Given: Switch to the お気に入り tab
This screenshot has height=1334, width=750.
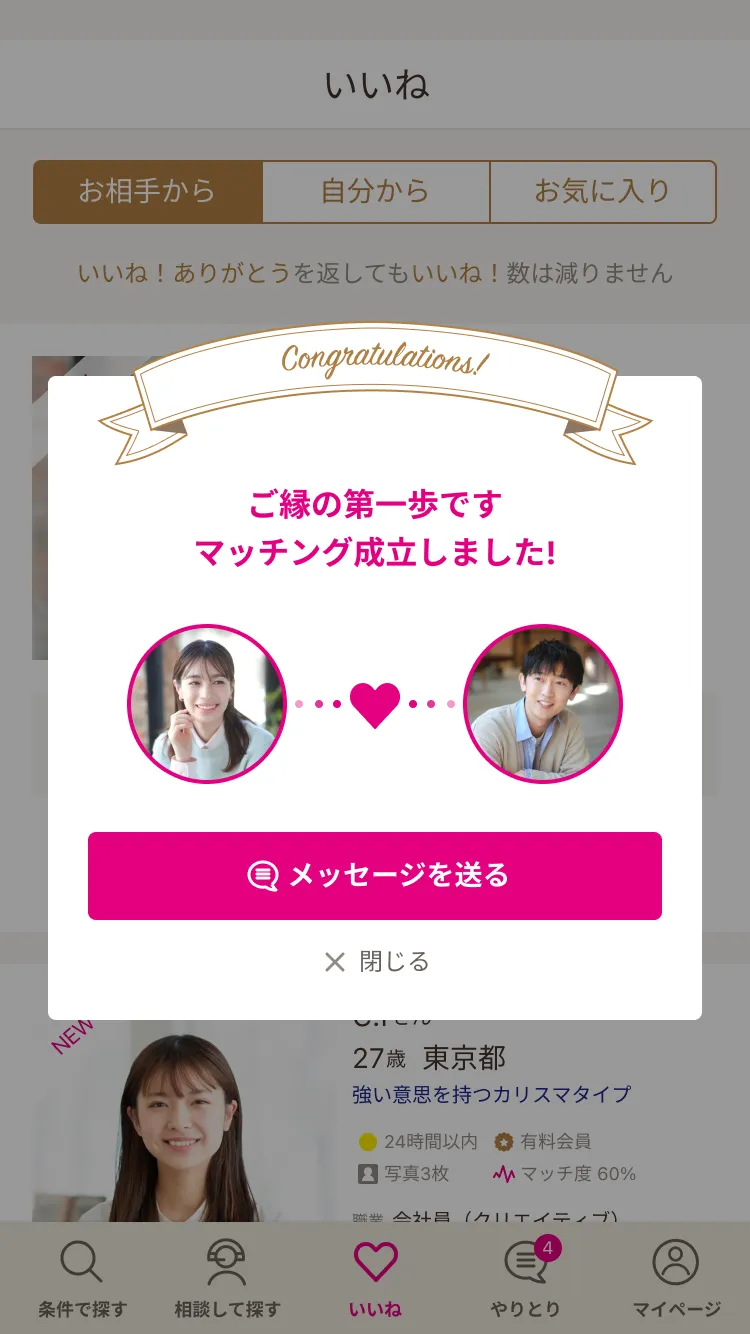Looking at the screenshot, I should point(602,191).
